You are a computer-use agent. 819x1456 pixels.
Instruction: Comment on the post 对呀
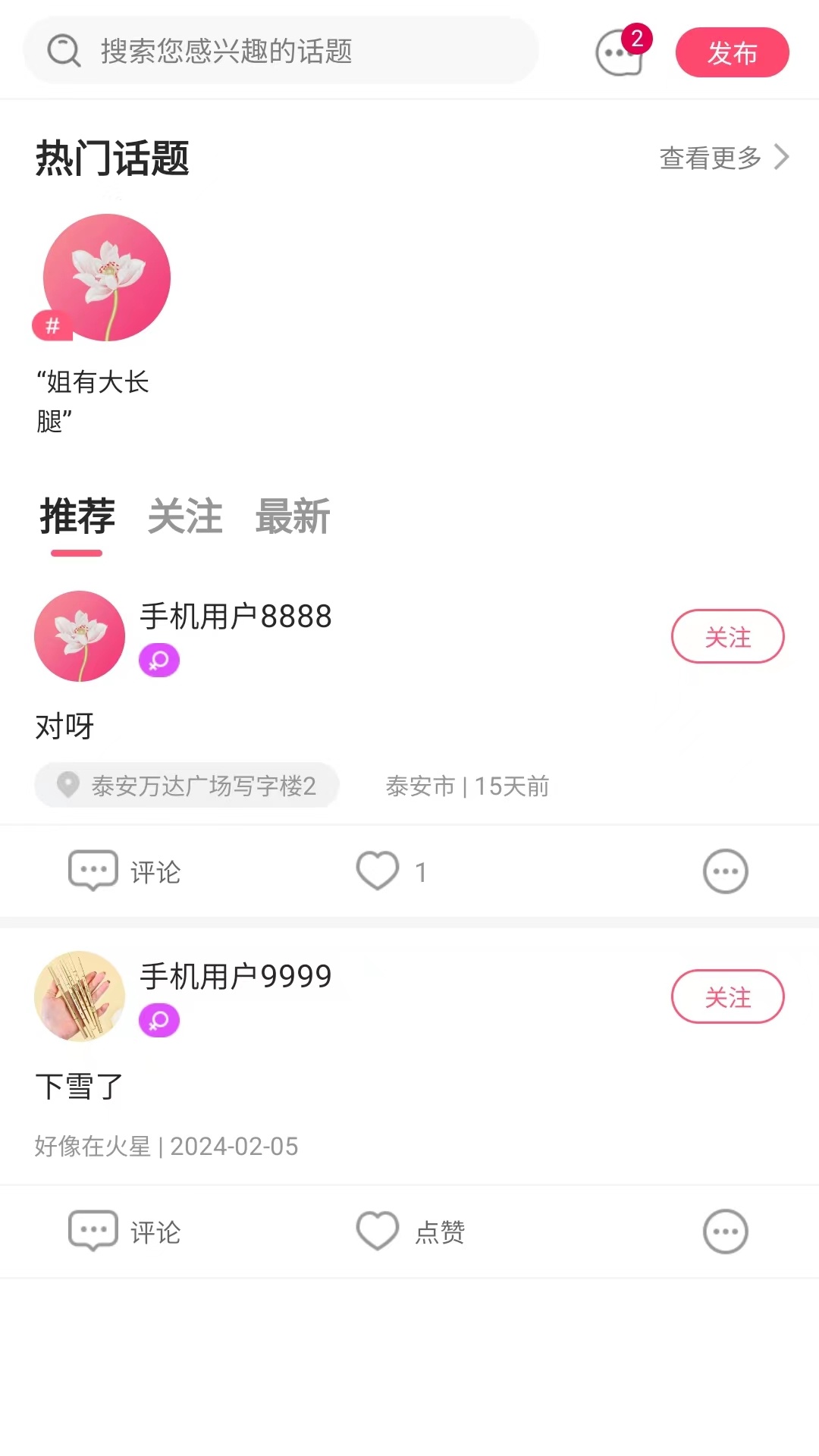point(125,871)
